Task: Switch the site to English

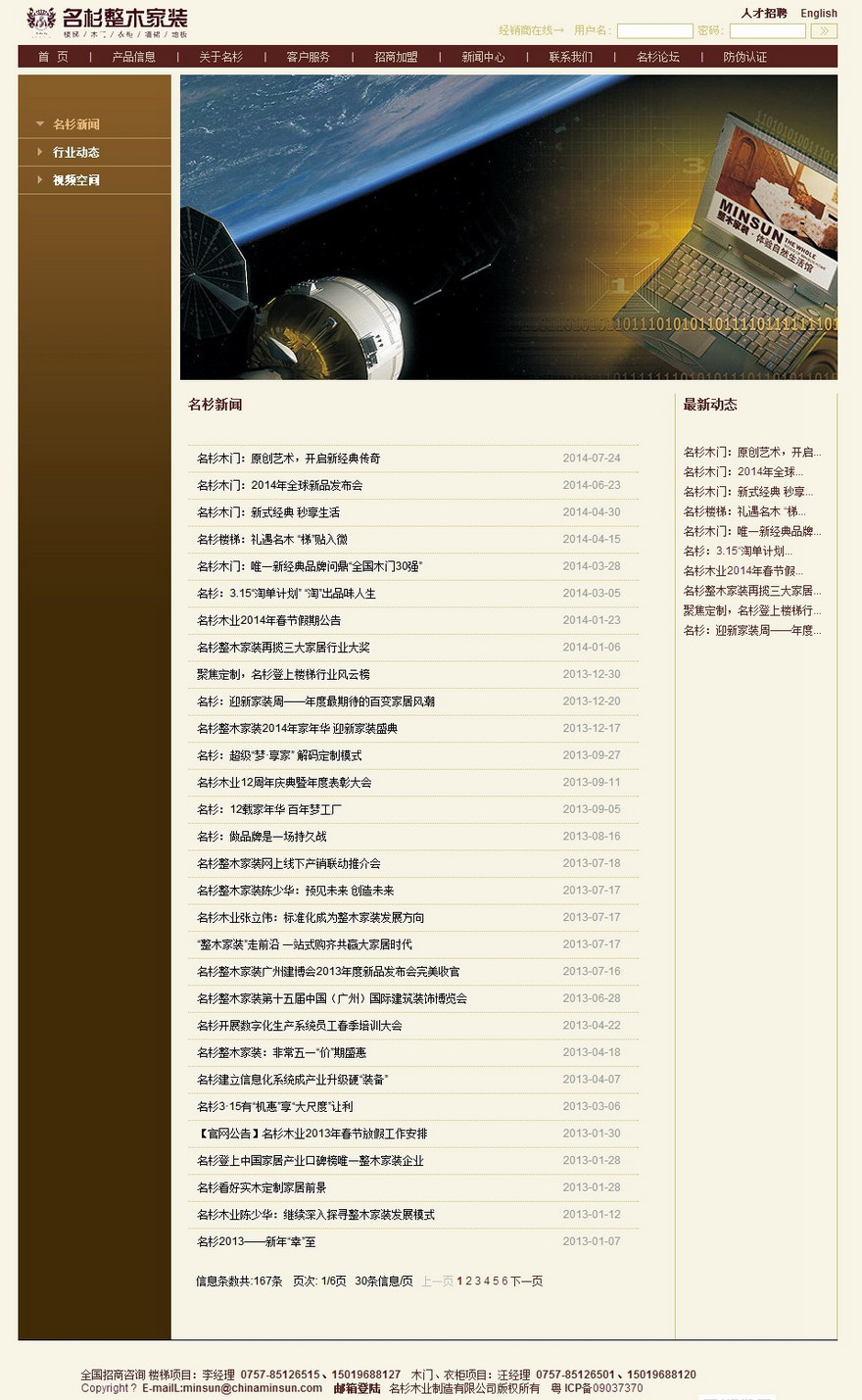Action: pos(819,14)
